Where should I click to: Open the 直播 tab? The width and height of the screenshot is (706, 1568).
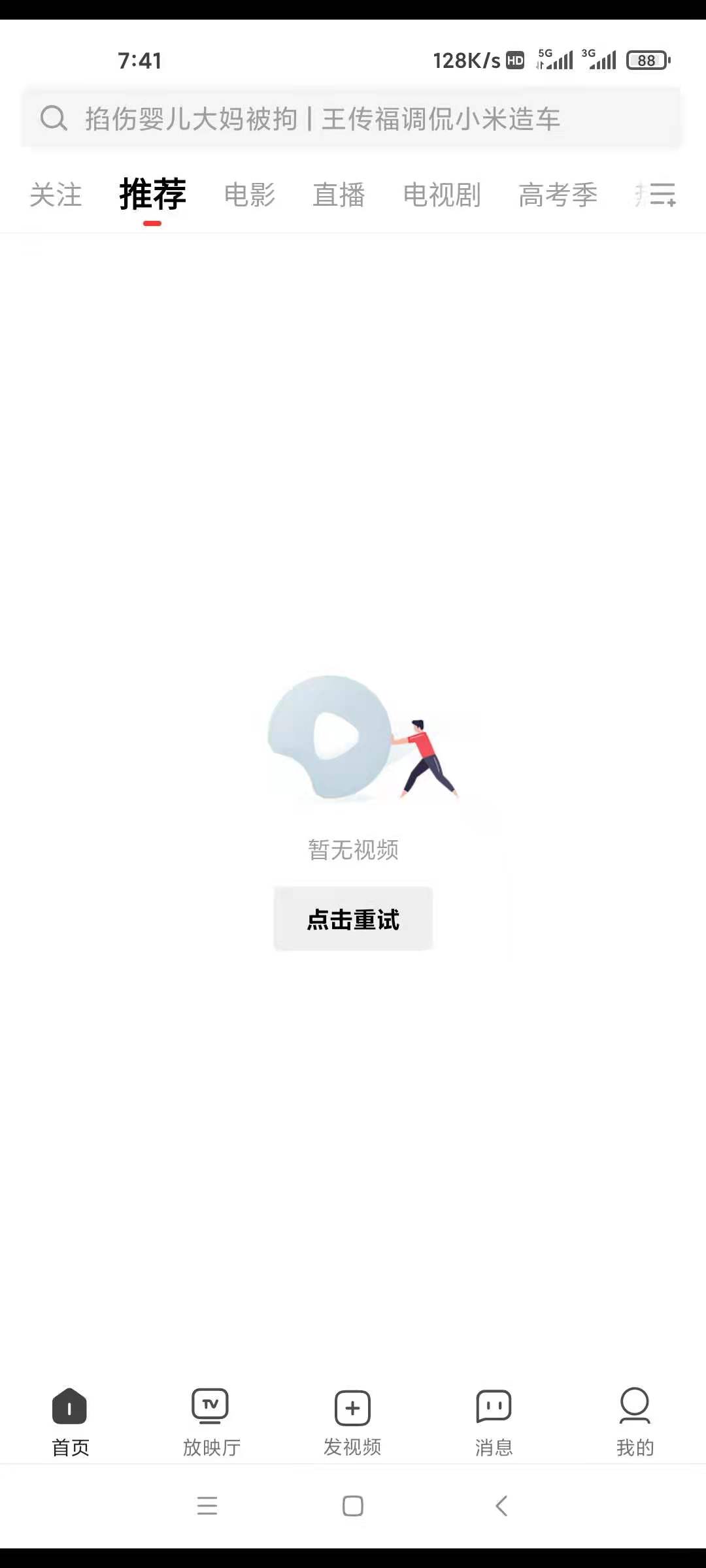coord(339,195)
